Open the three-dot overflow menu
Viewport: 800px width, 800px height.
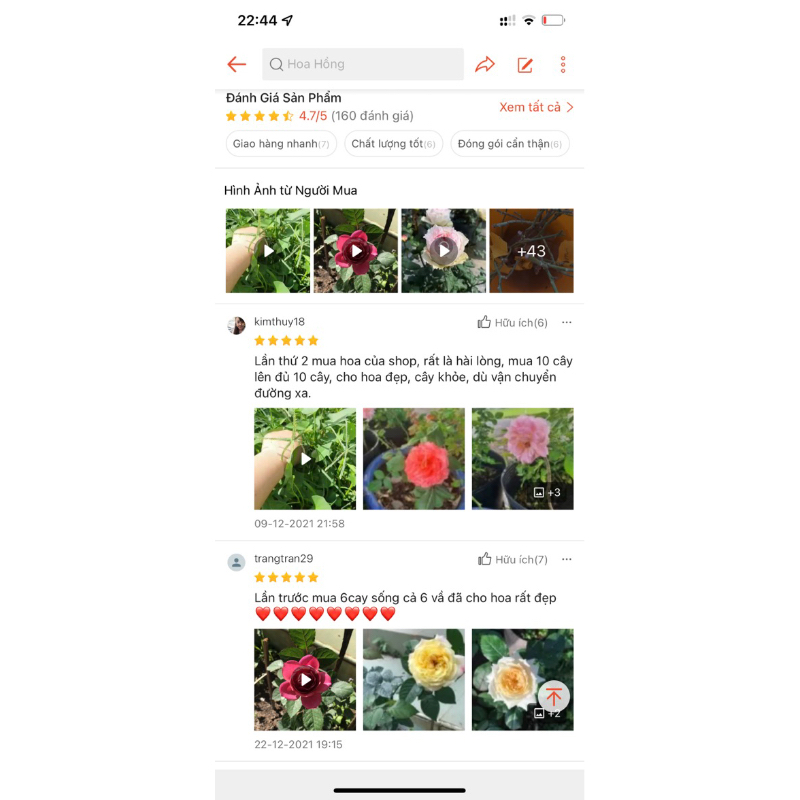coord(563,65)
